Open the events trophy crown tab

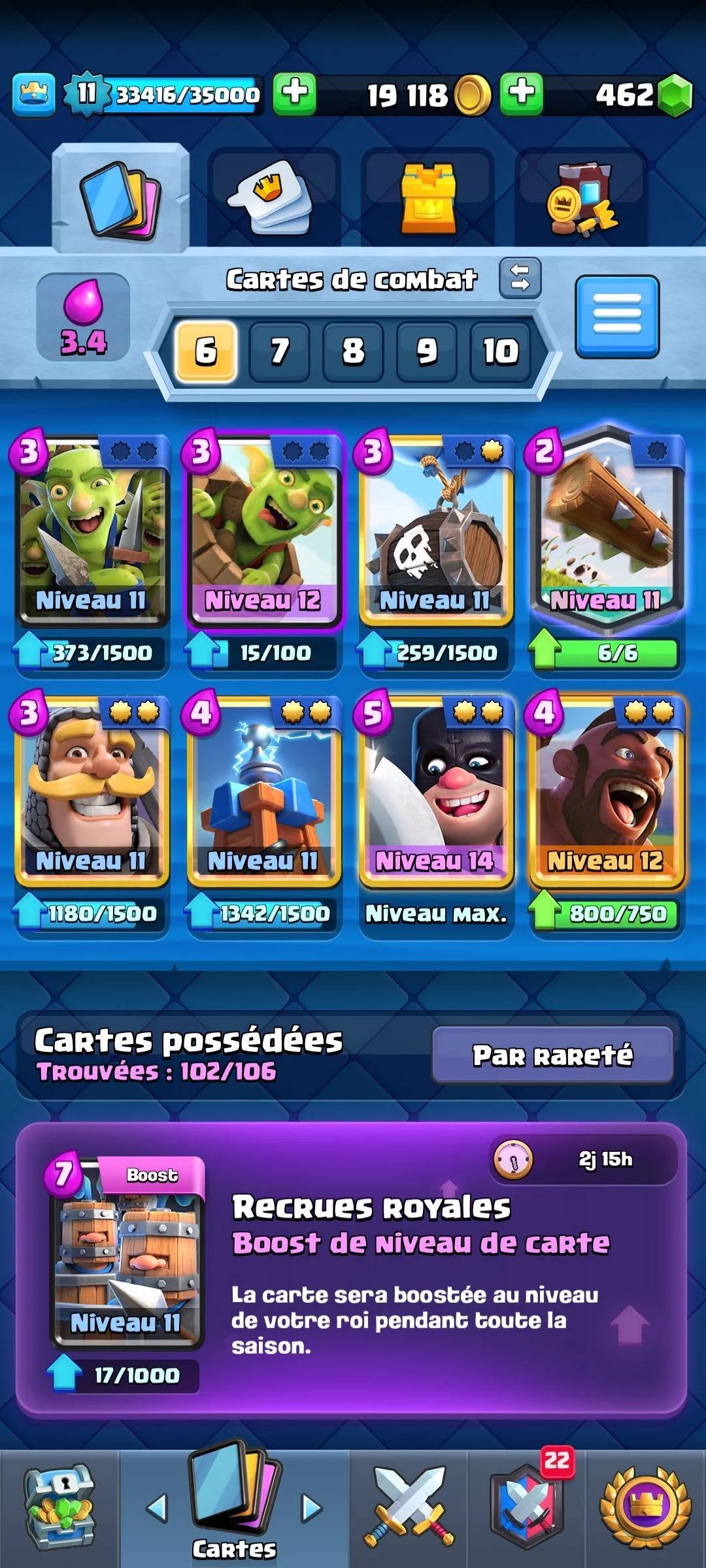[x=645, y=1508]
